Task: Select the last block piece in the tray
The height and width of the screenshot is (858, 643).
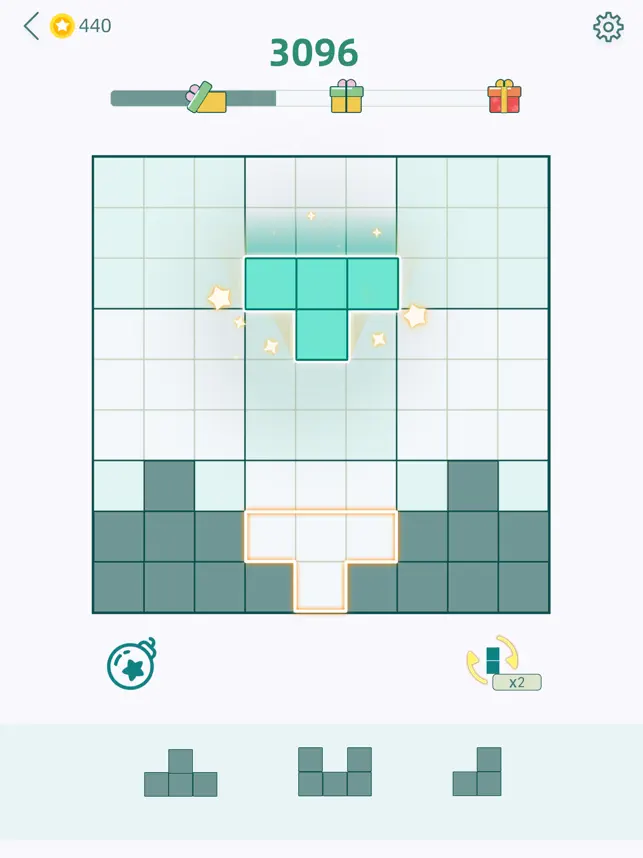Action: (x=477, y=773)
